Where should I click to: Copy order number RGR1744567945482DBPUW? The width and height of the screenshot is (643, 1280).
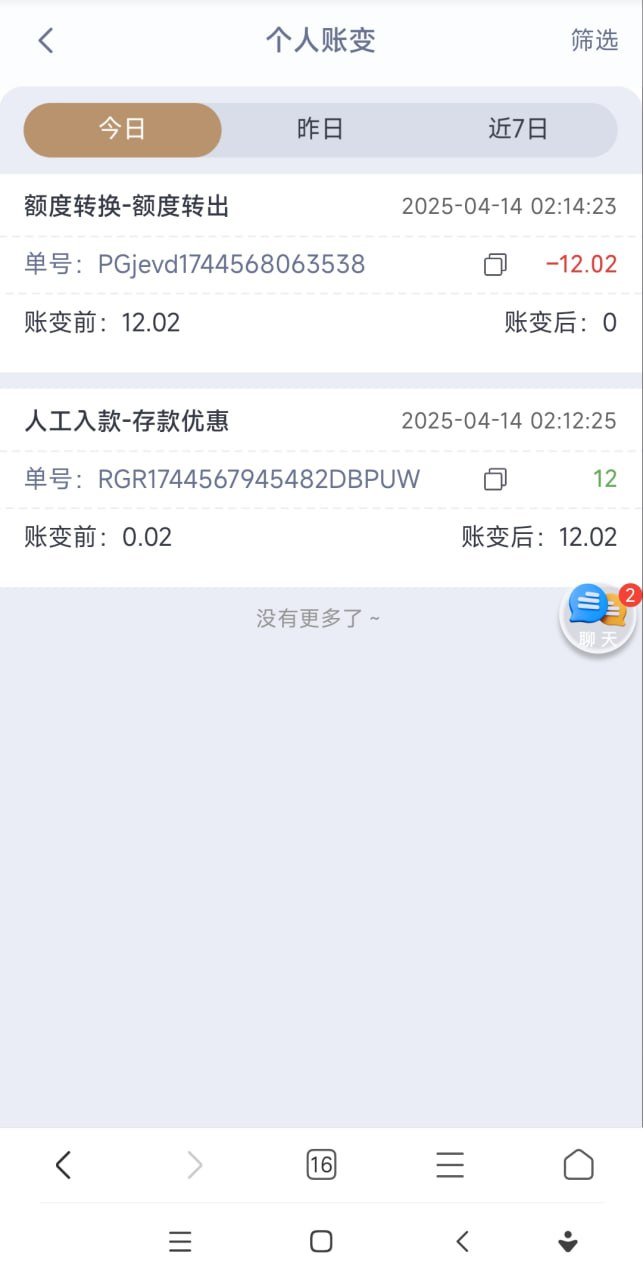(x=495, y=480)
